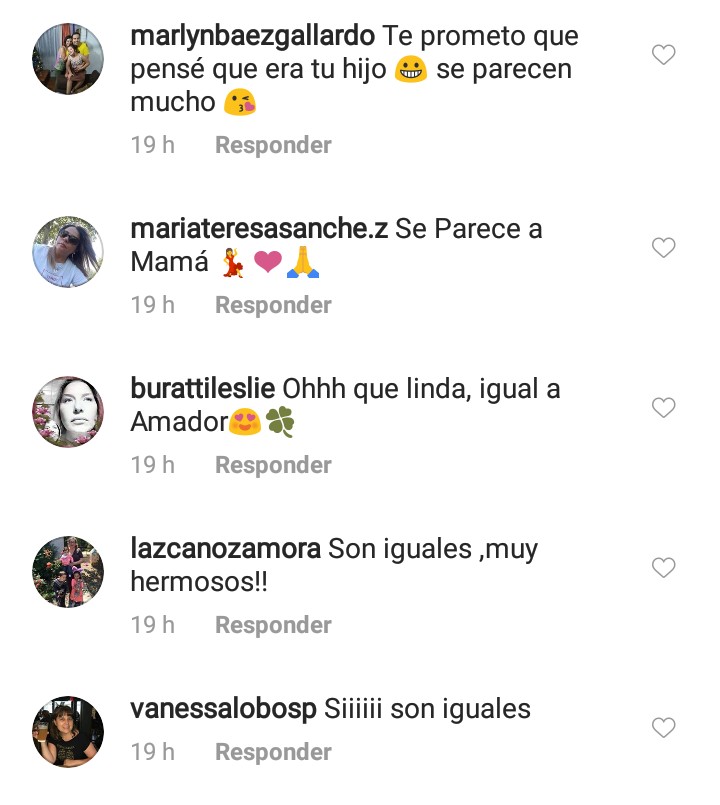
Task: Like lazcanozamora's comment
Action: click(x=664, y=568)
